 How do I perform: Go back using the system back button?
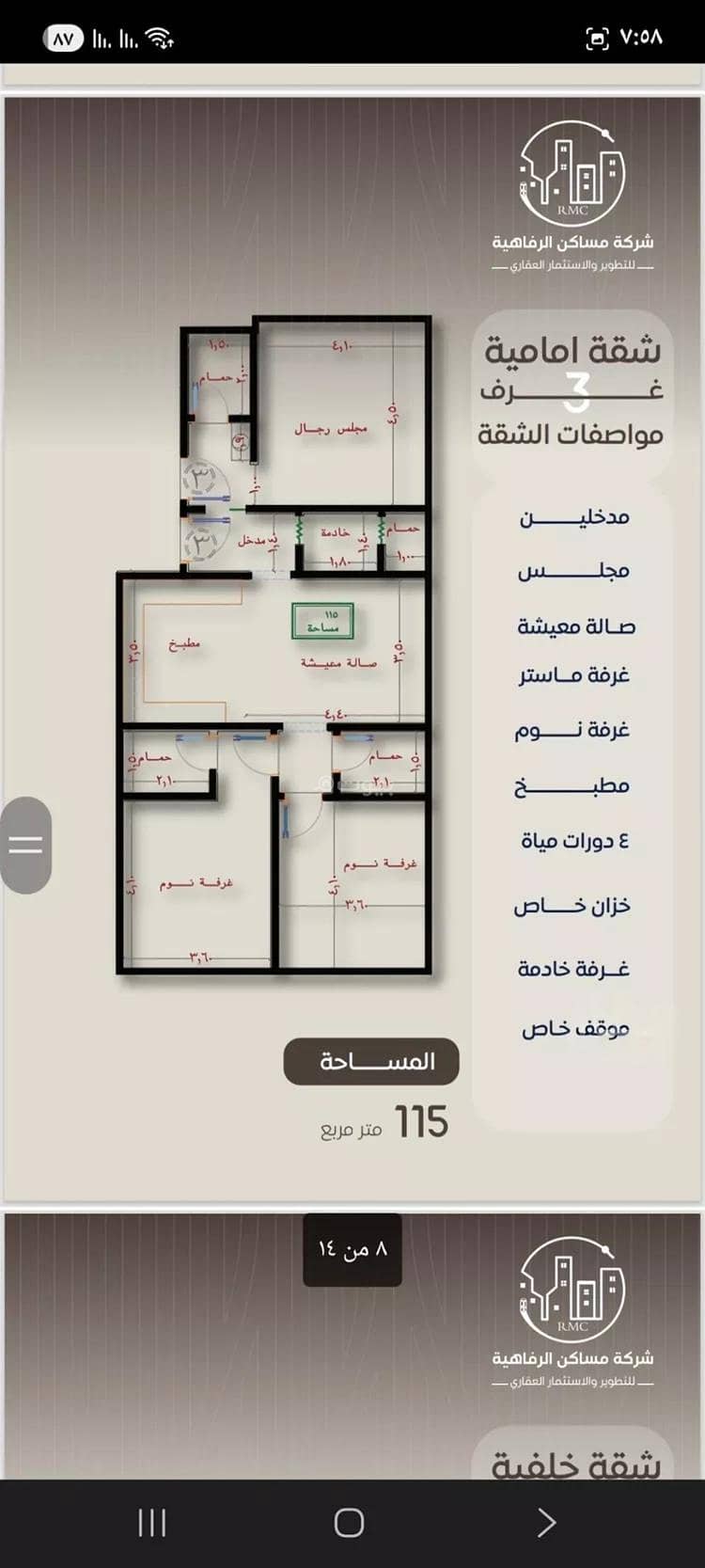pyautogui.click(x=546, y=1522)
